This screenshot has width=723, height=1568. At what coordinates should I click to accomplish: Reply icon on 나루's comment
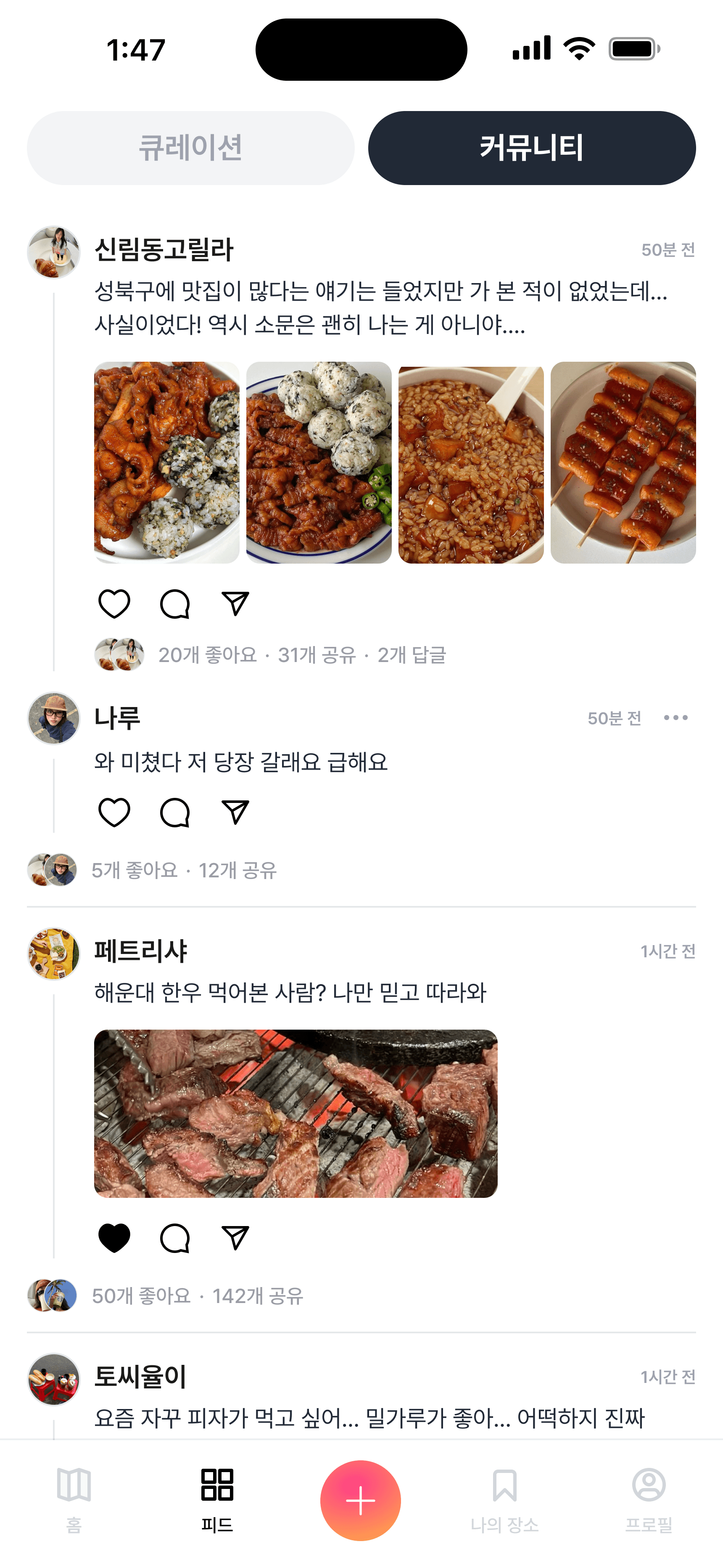175,811
